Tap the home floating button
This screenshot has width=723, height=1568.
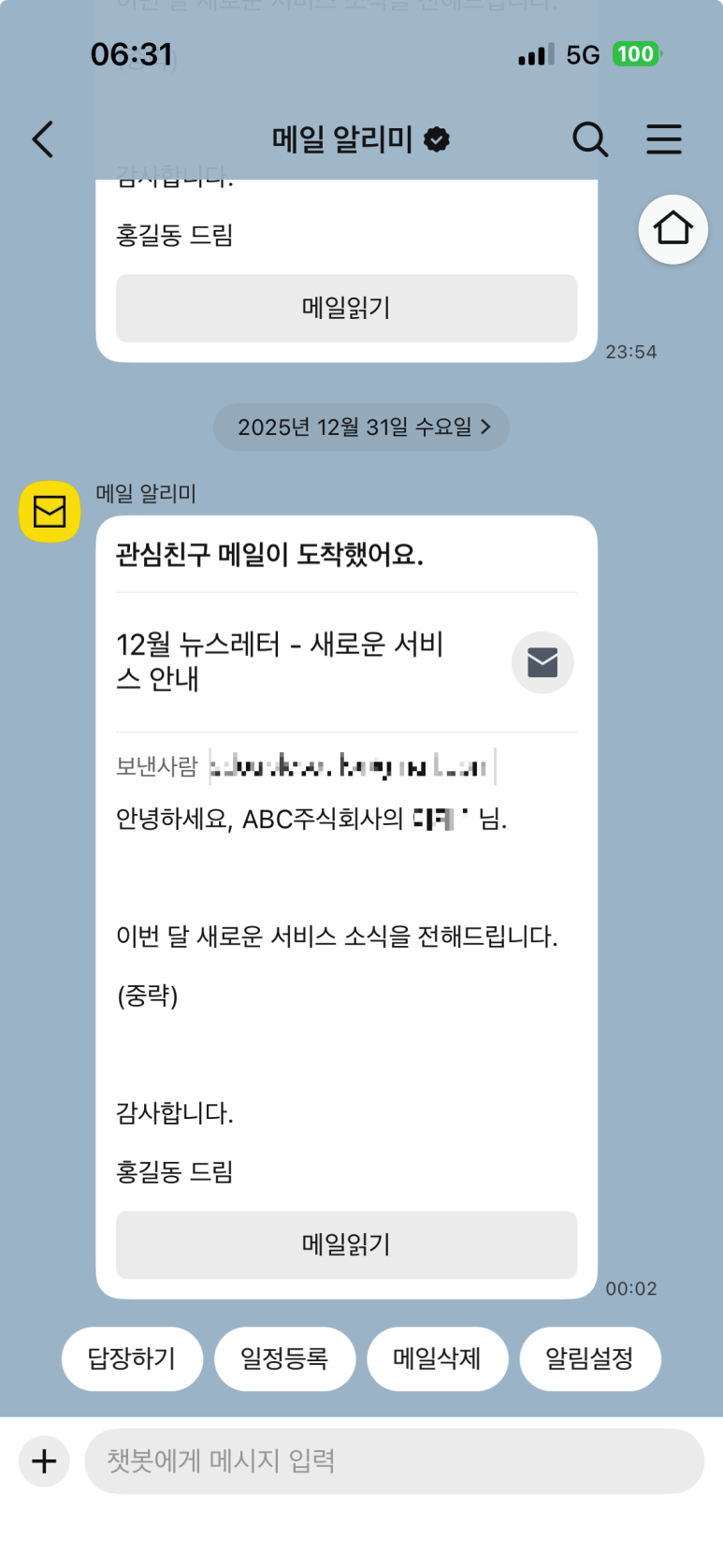point(672,229)
